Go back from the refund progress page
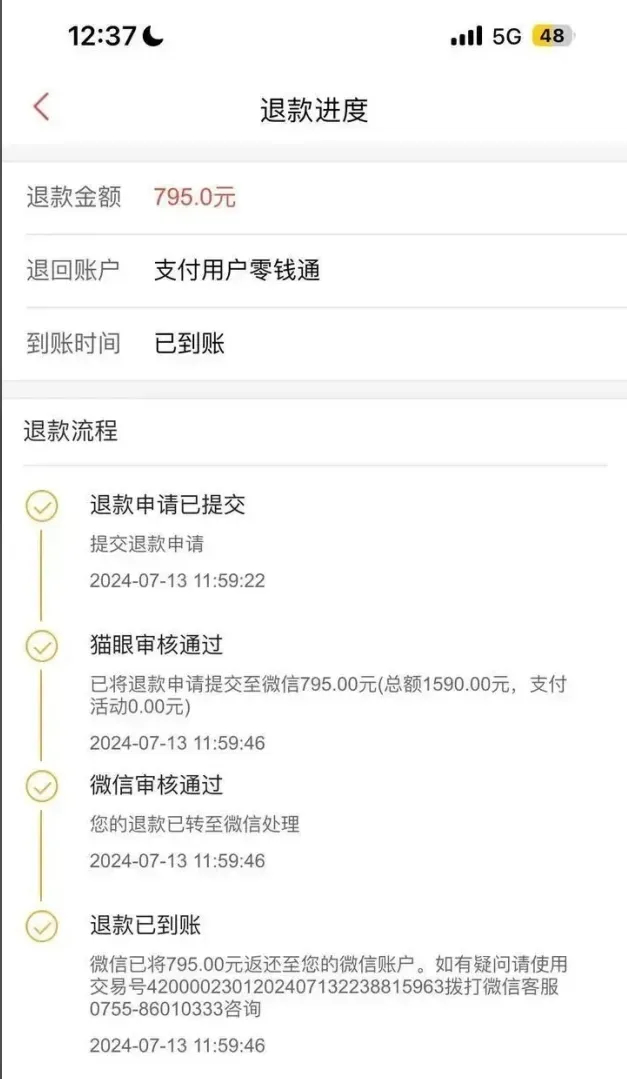Viewport: 627px width, 1079px height. tap(41, 107)
